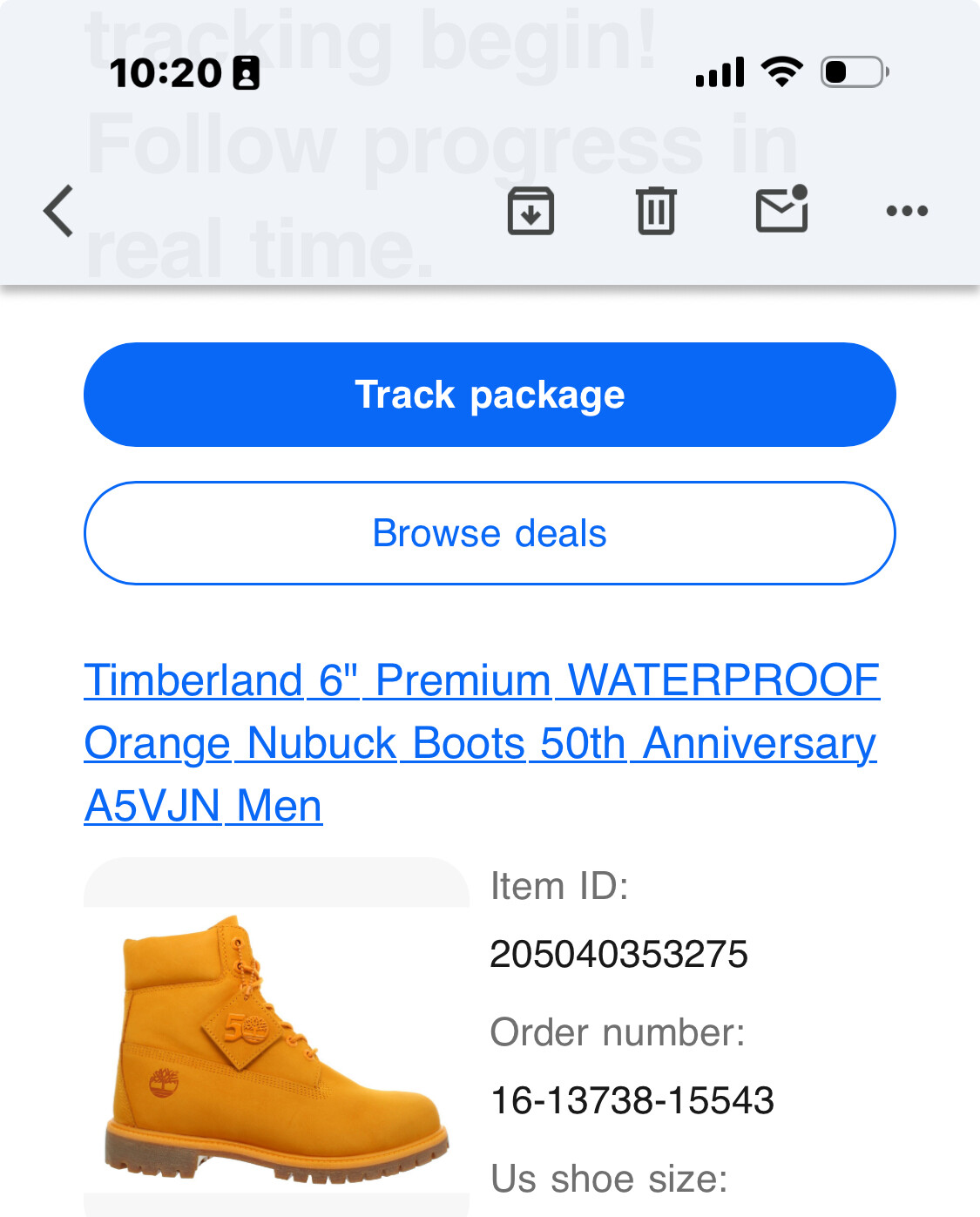Mark this email as unread
Image resolution: width=980 pixels, height=1217 pixels.
[781, 211]
